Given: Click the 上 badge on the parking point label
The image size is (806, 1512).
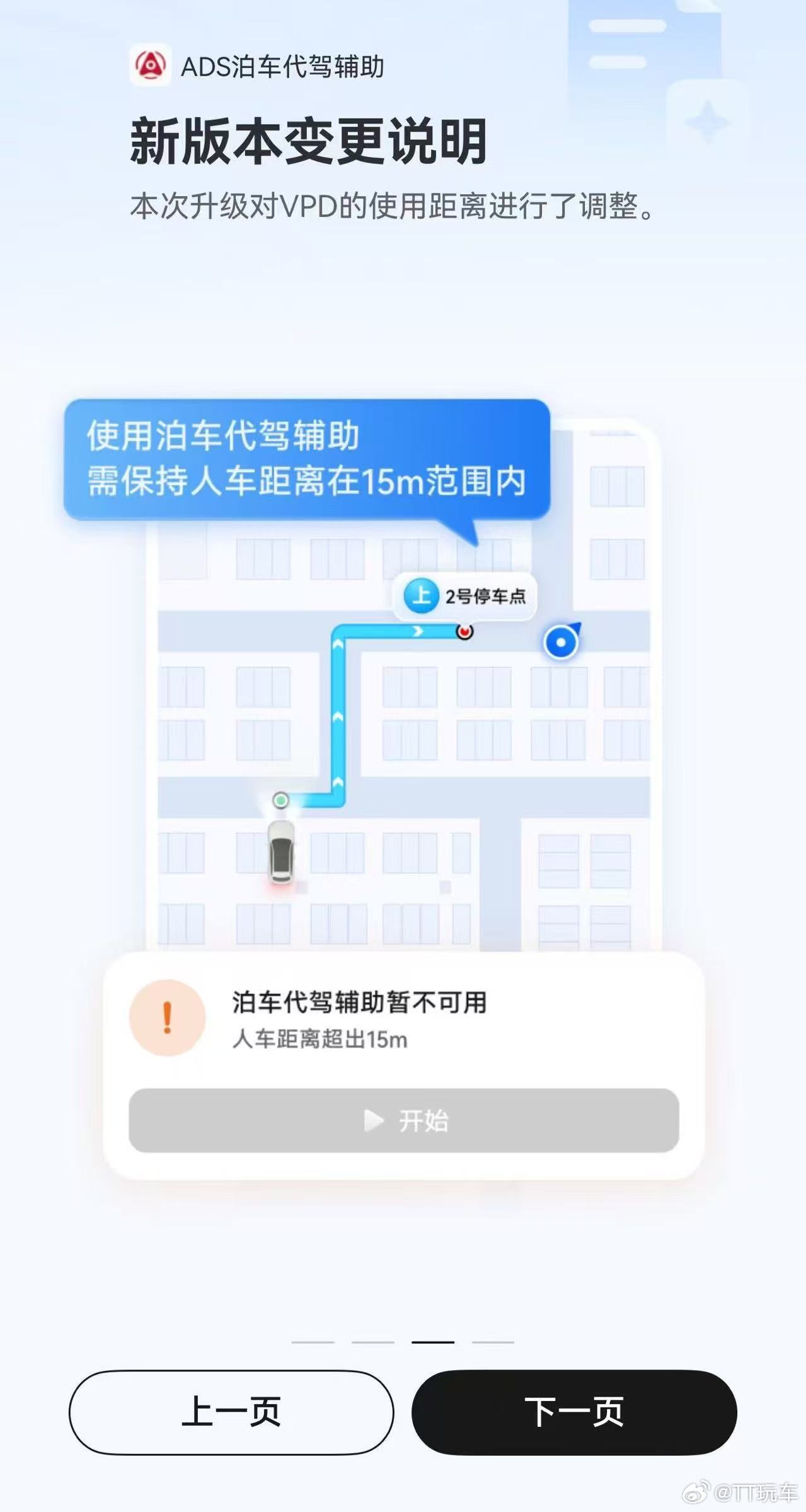Looking at the screenshot, I should coord(420,595).
